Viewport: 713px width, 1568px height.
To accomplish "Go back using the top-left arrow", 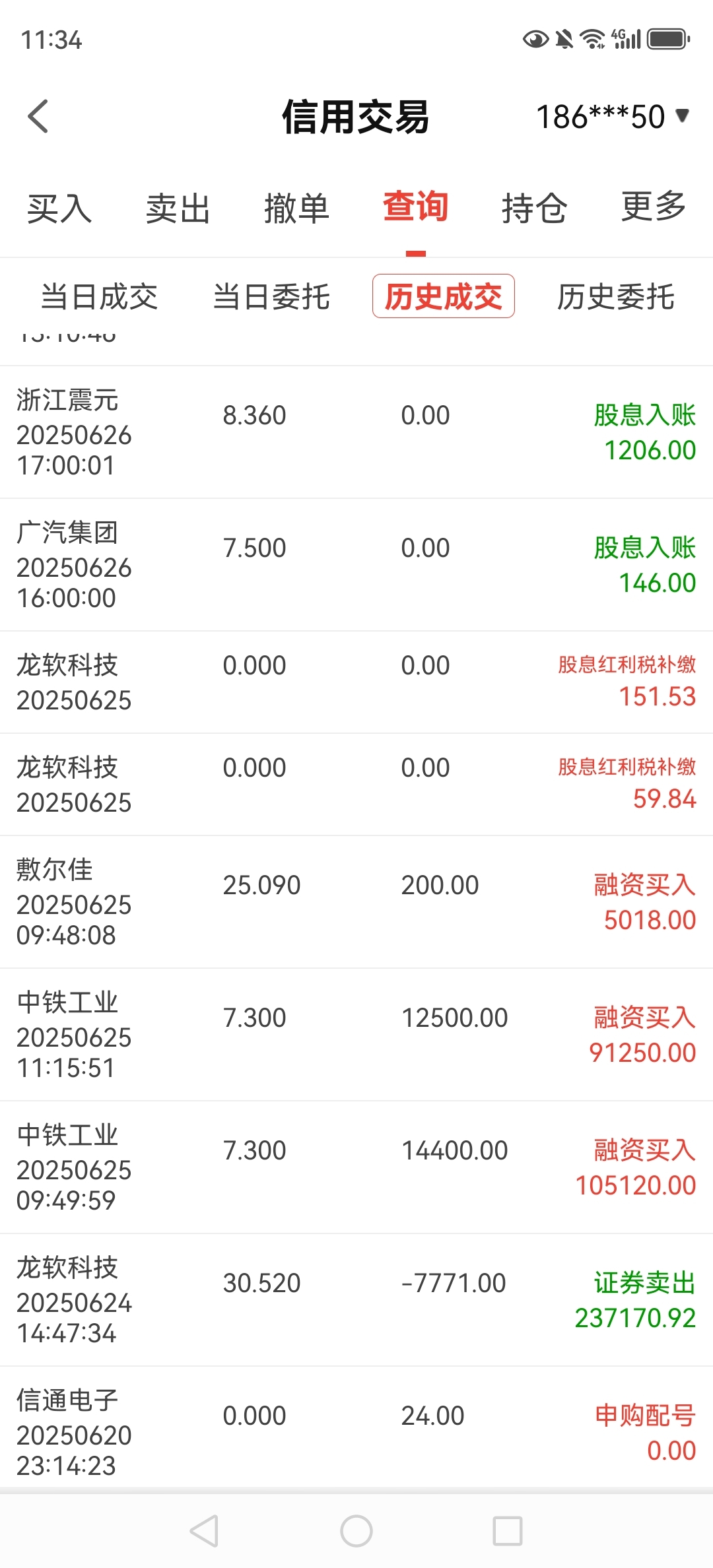I will 38,117.
